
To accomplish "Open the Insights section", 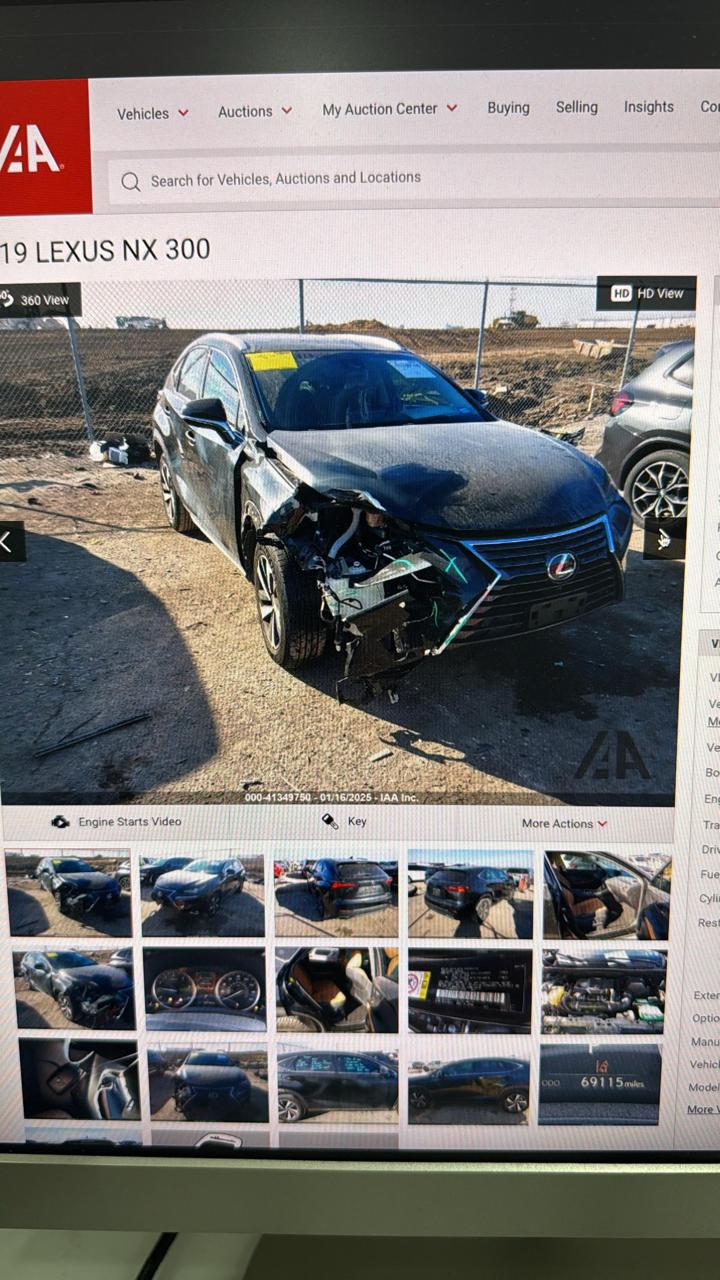I will 648,107.
